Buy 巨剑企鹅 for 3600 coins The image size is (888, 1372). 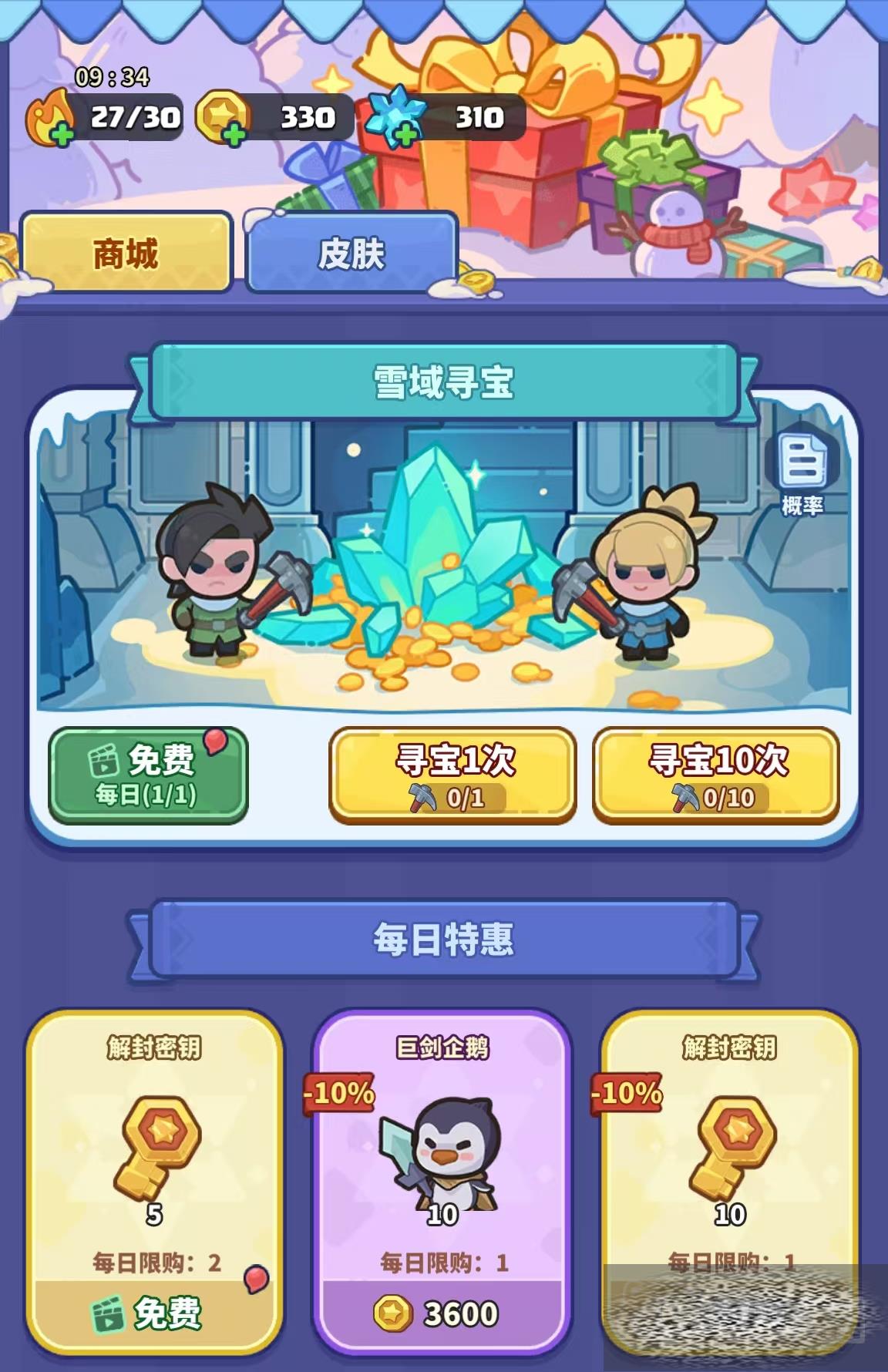(441, 1313)
